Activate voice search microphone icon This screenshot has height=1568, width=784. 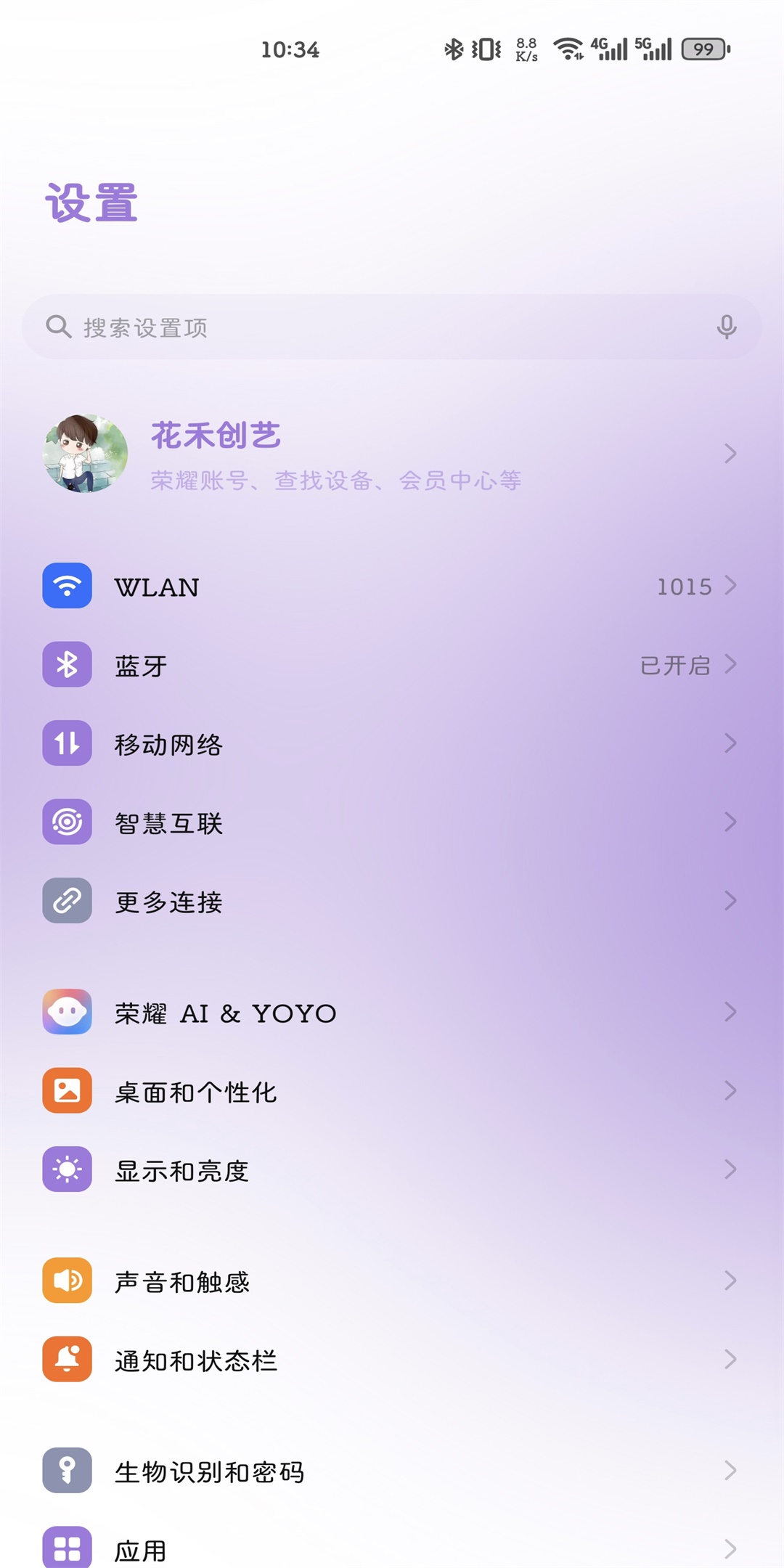(x=726, y=327)
